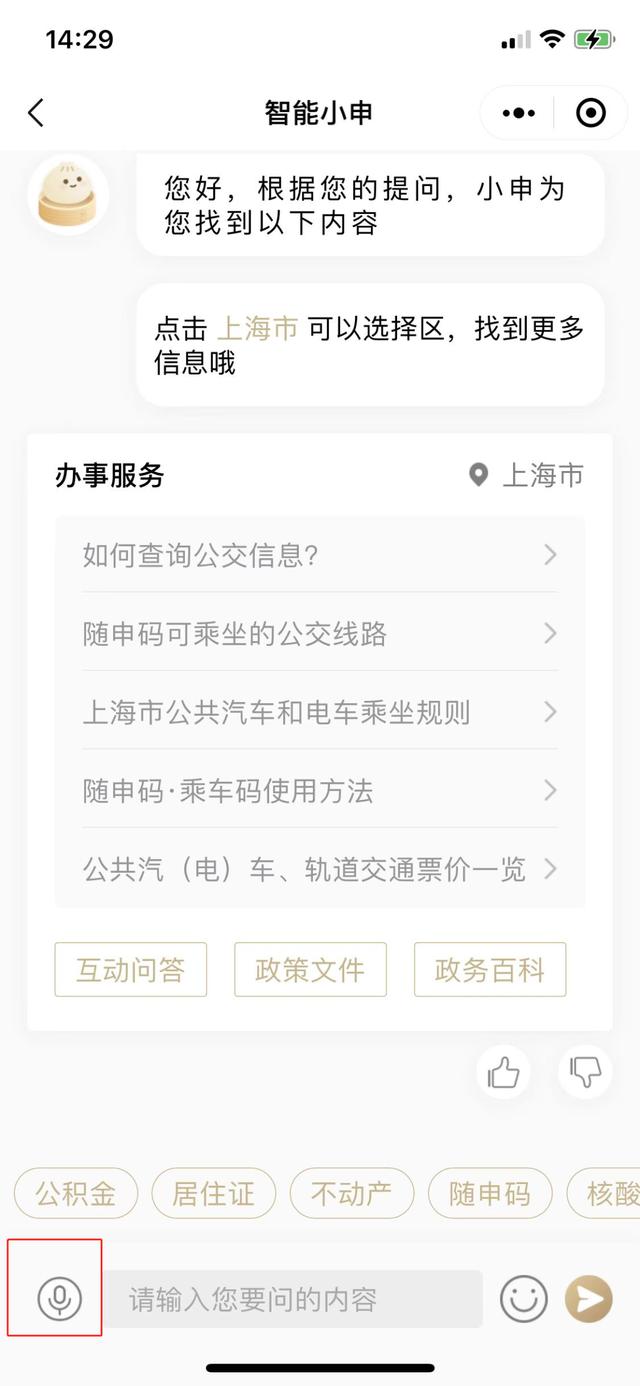Select the 互动问答 button

(x=131, y=969)
